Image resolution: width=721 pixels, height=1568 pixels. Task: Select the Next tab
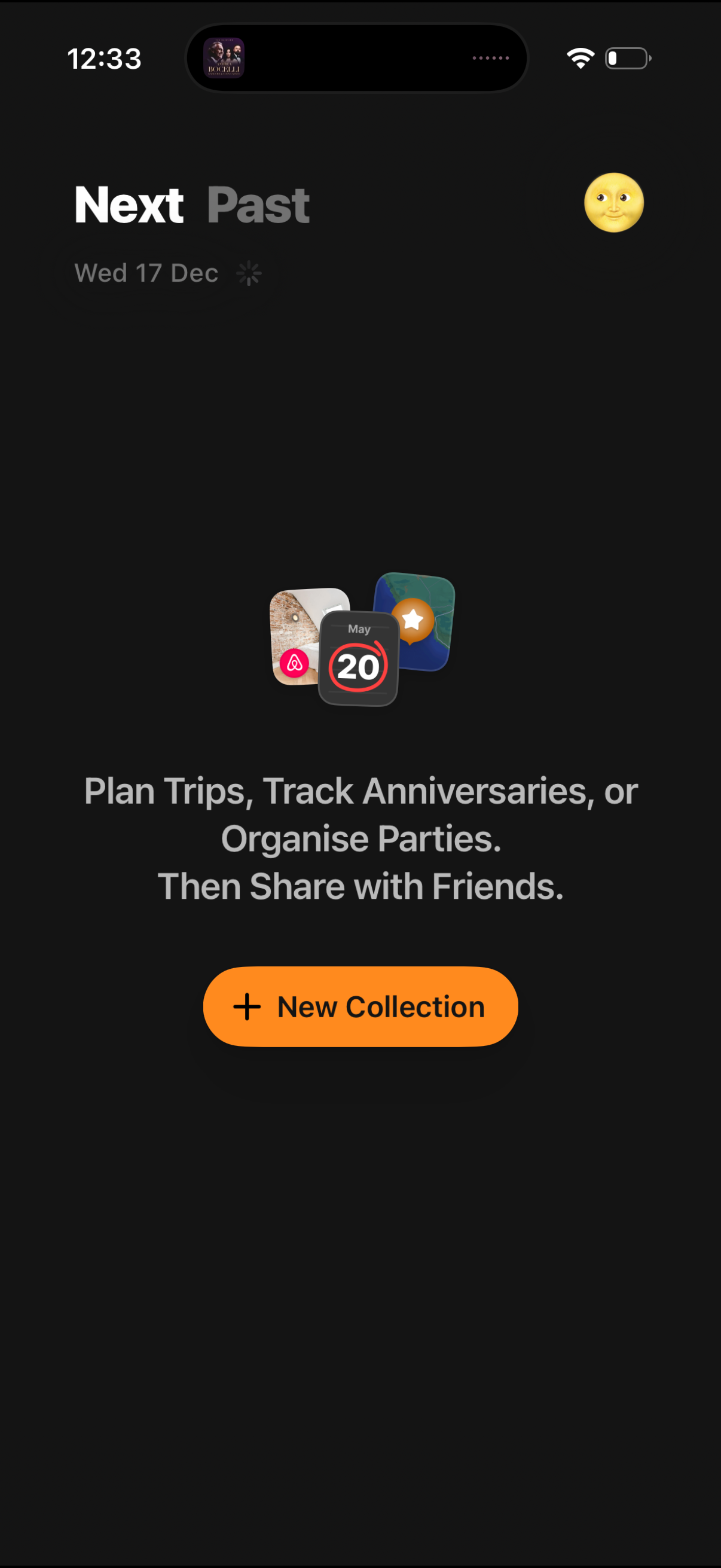click(x=129, y=205)
